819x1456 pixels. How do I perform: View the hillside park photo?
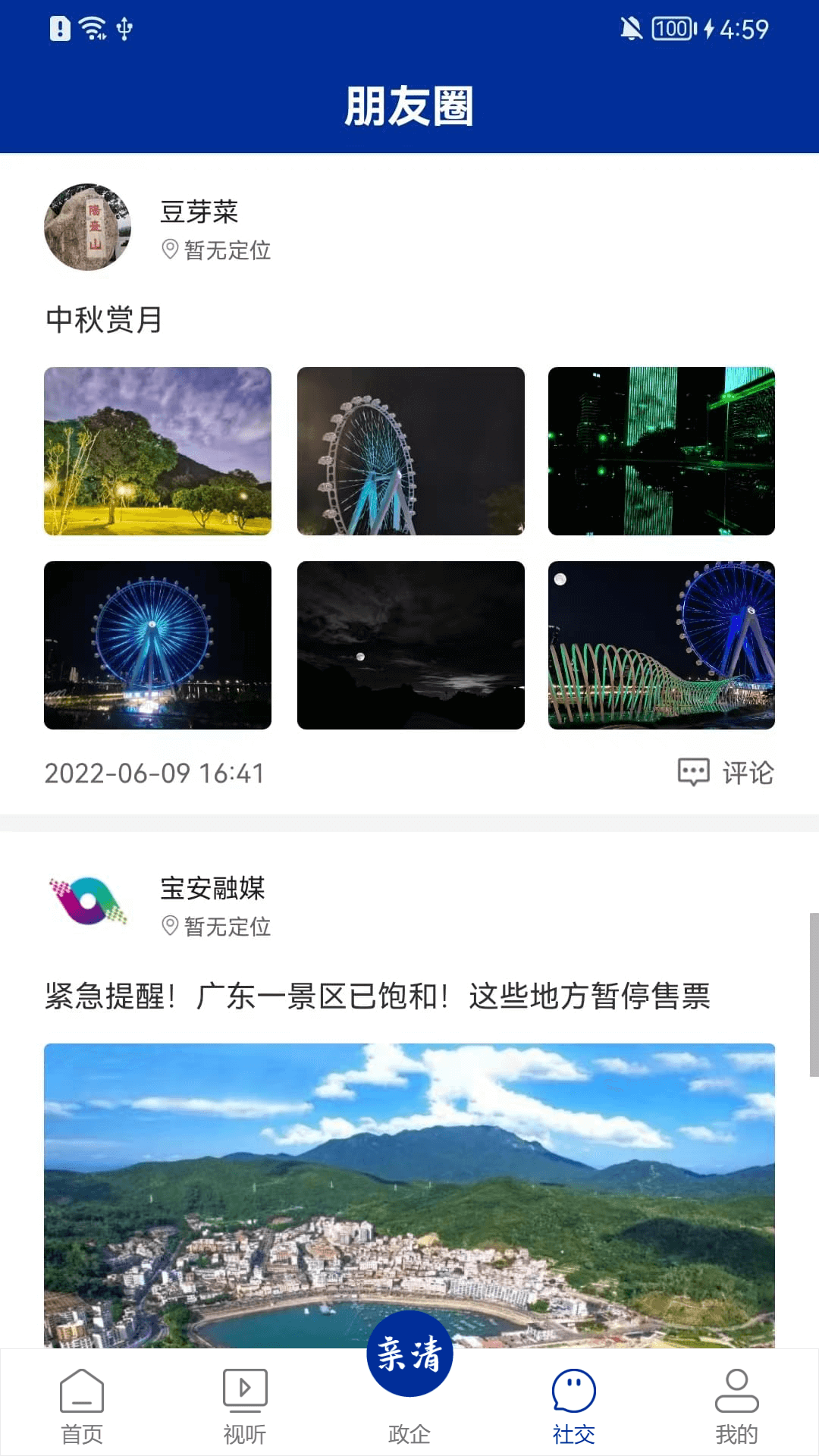pos(158,451)
